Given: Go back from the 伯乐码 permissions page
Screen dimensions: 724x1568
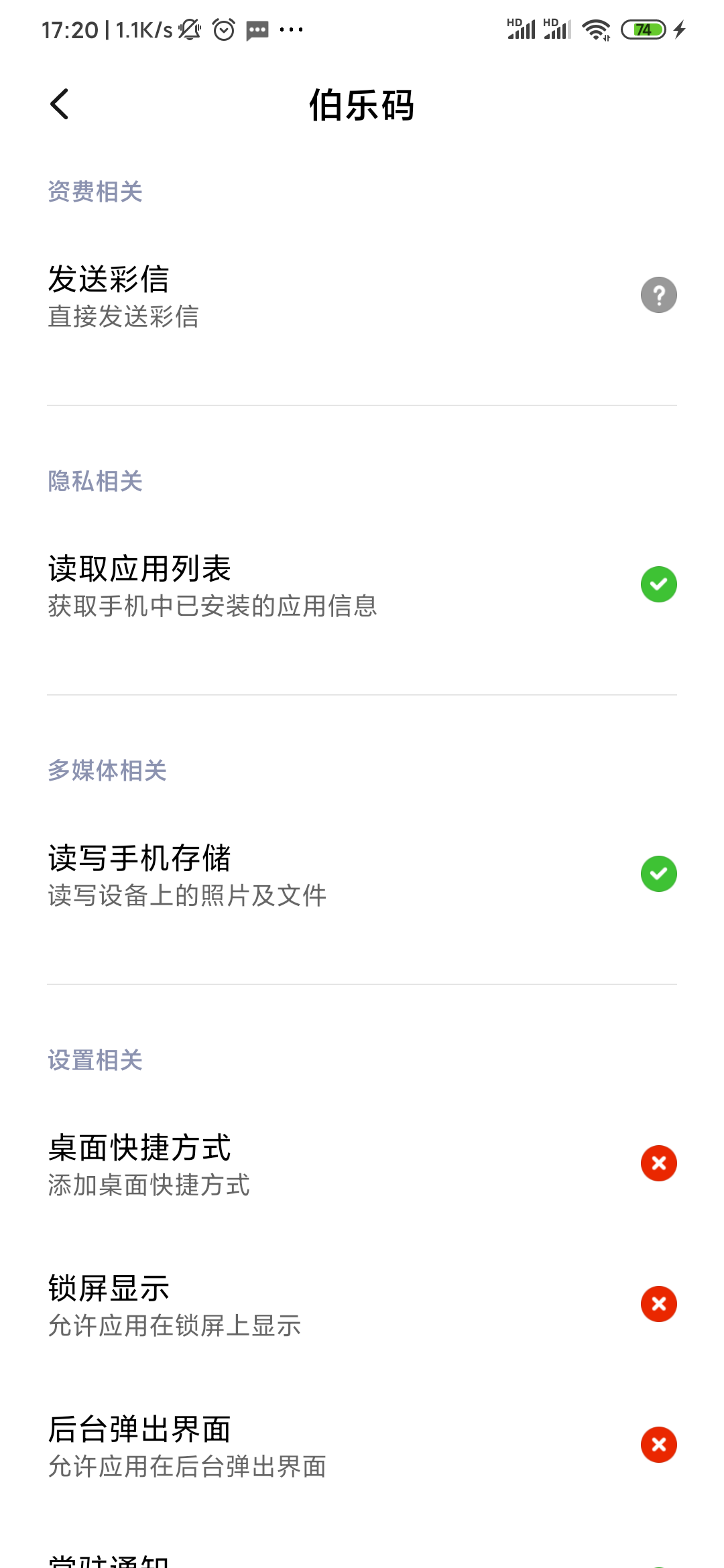Looking at the screenshot, I should [x=60, y=105].
